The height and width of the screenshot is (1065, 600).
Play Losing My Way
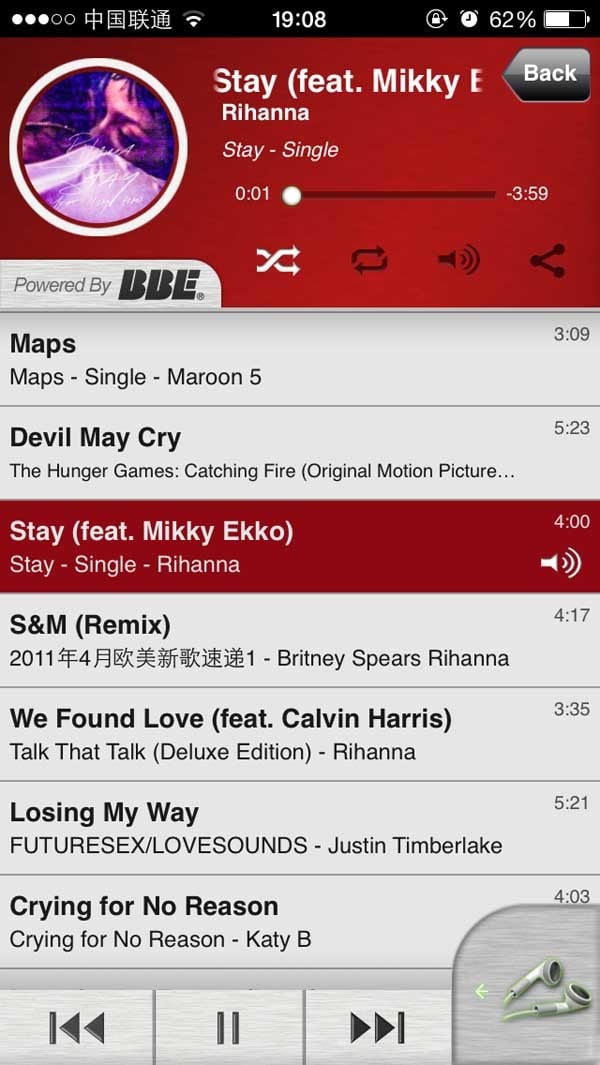pos(280,828)
